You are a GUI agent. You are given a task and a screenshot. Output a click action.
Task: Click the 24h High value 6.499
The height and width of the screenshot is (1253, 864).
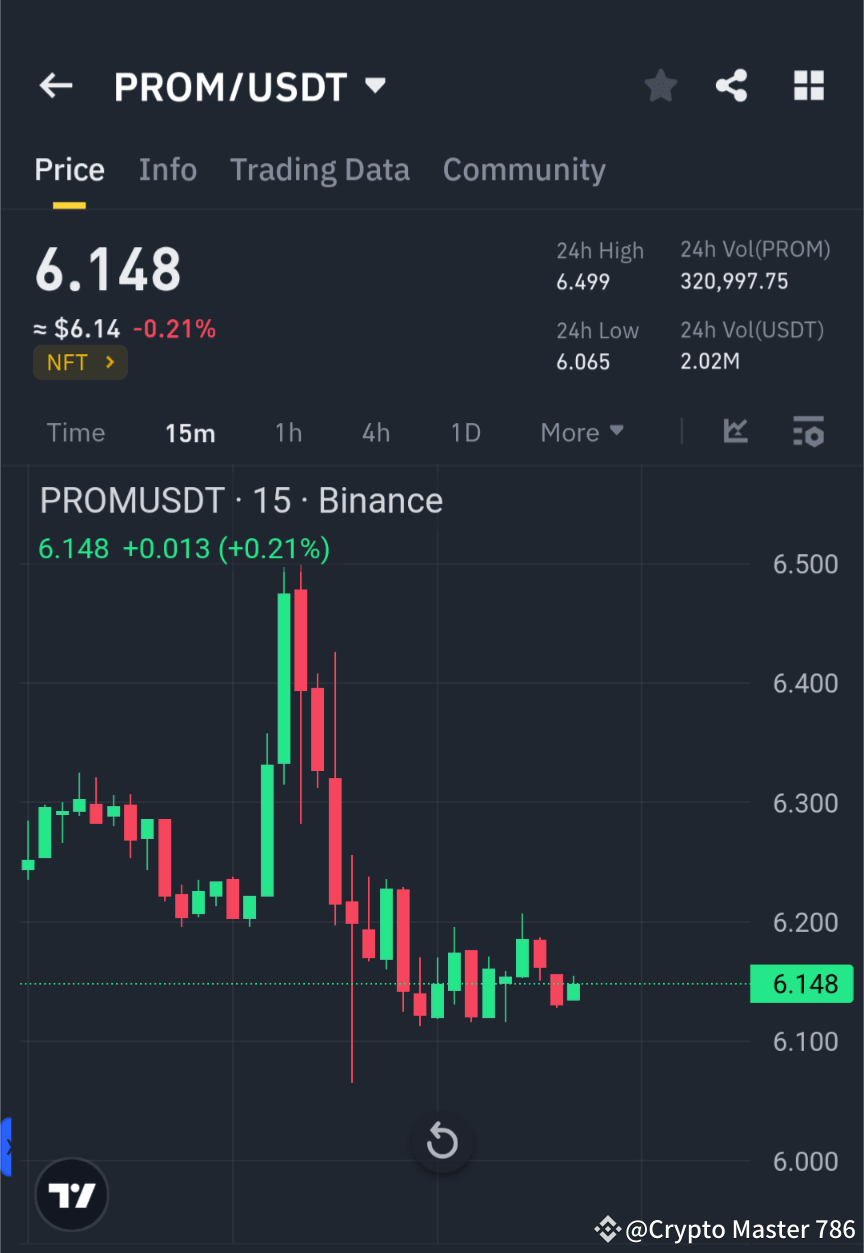582,281
